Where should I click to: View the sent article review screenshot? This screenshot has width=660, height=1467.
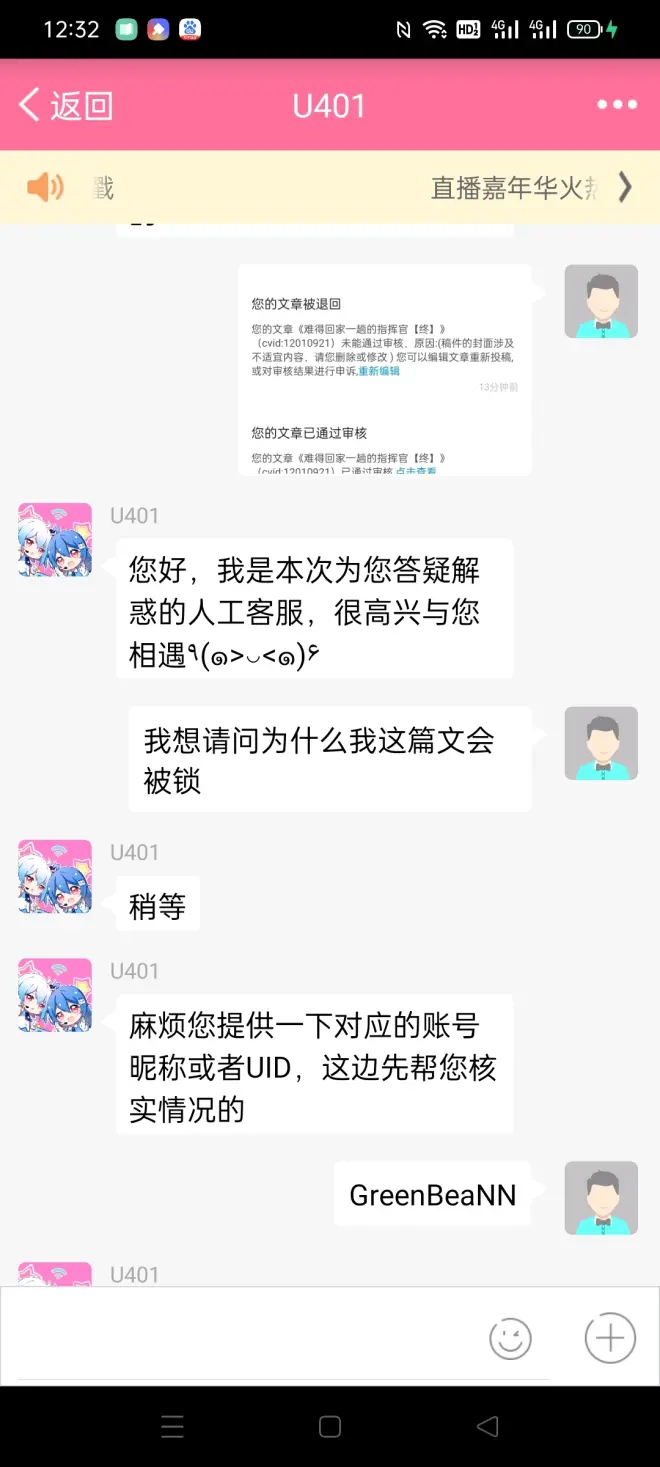coord(384,370)
